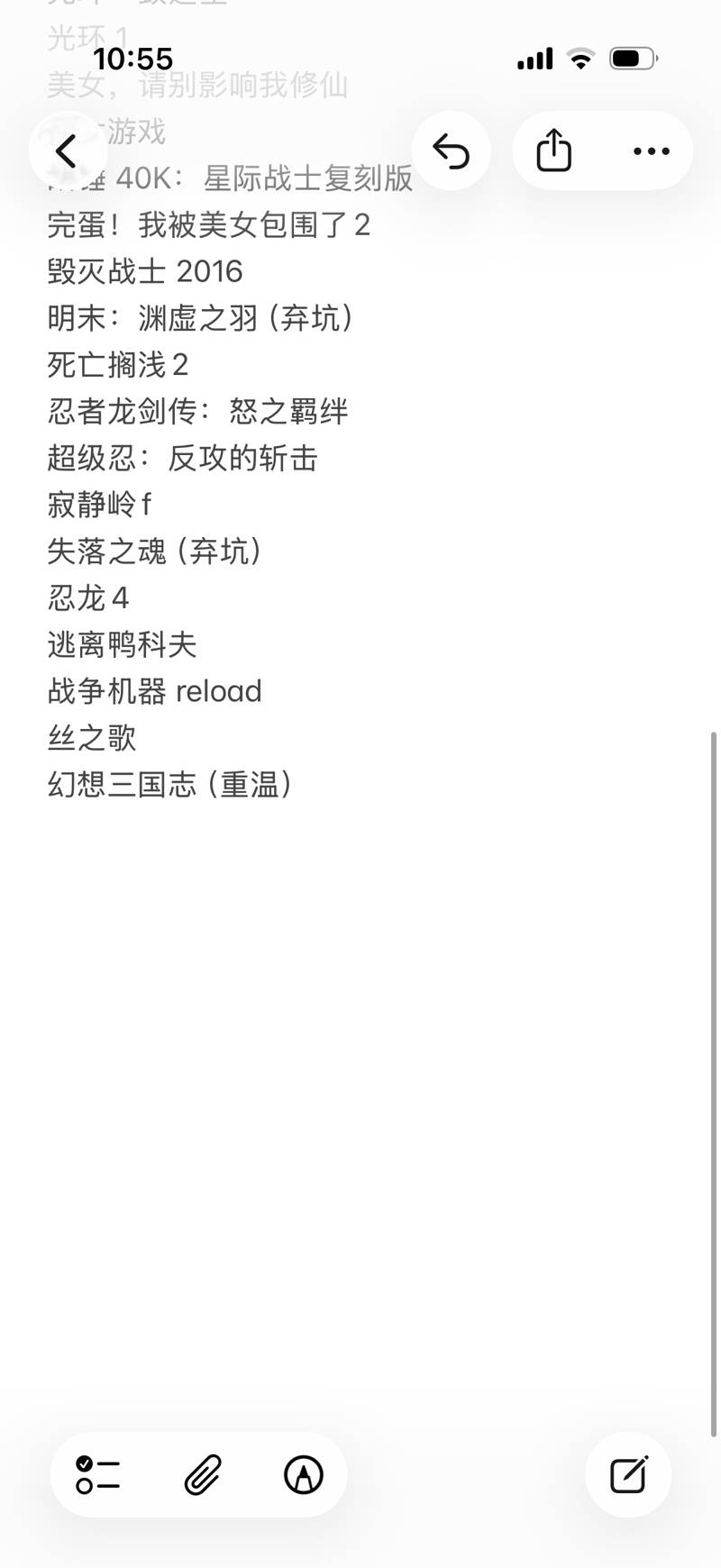This screenshot has width=721, height=1568.
Task: Open the markup pen tool
Action: pyautogui.click(x=303, y=1475)
